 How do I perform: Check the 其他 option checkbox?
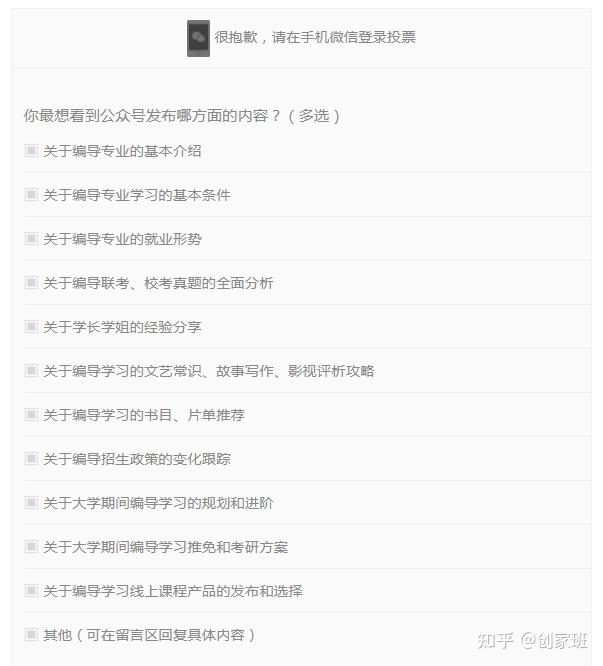pyautogui.click(x=32, y=635)
